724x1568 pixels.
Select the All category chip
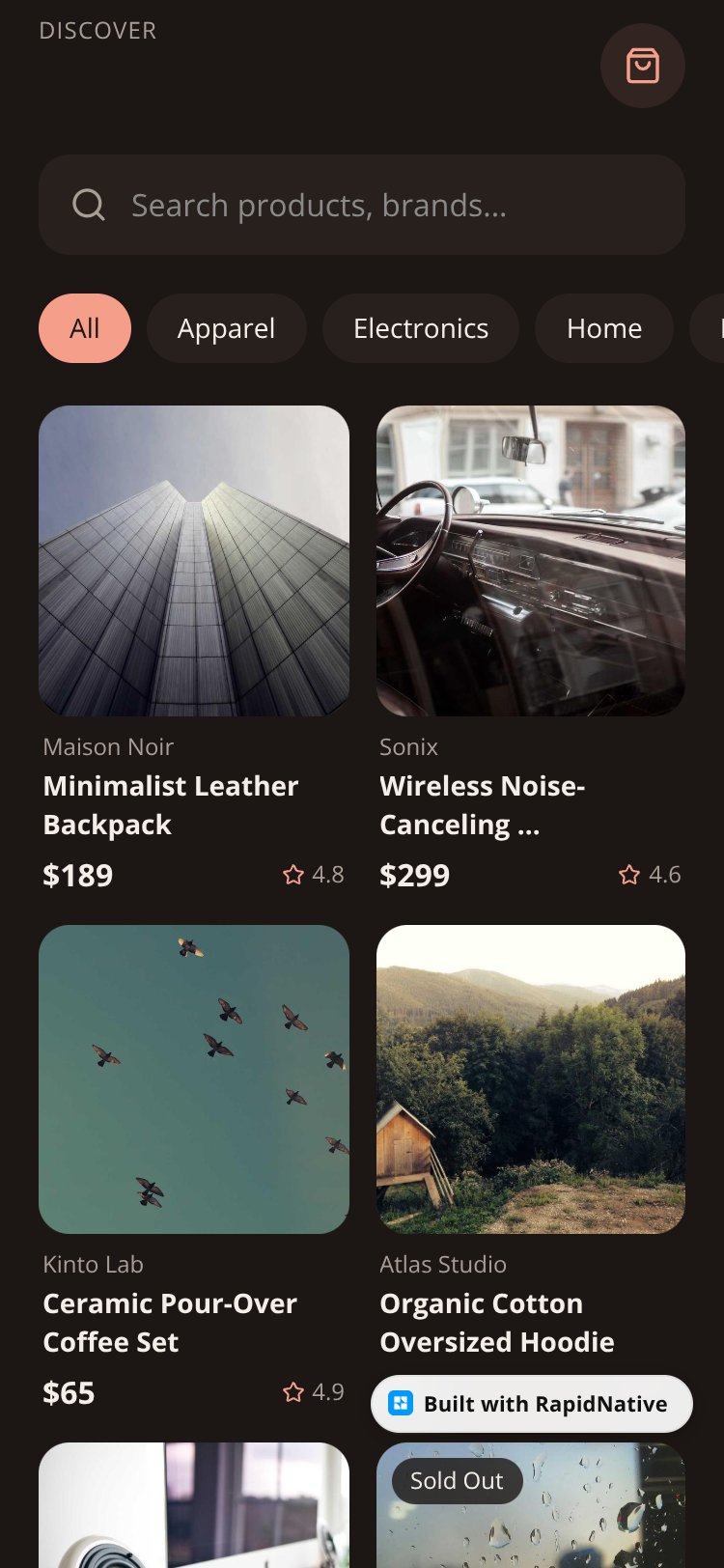(x=85, y=328)
